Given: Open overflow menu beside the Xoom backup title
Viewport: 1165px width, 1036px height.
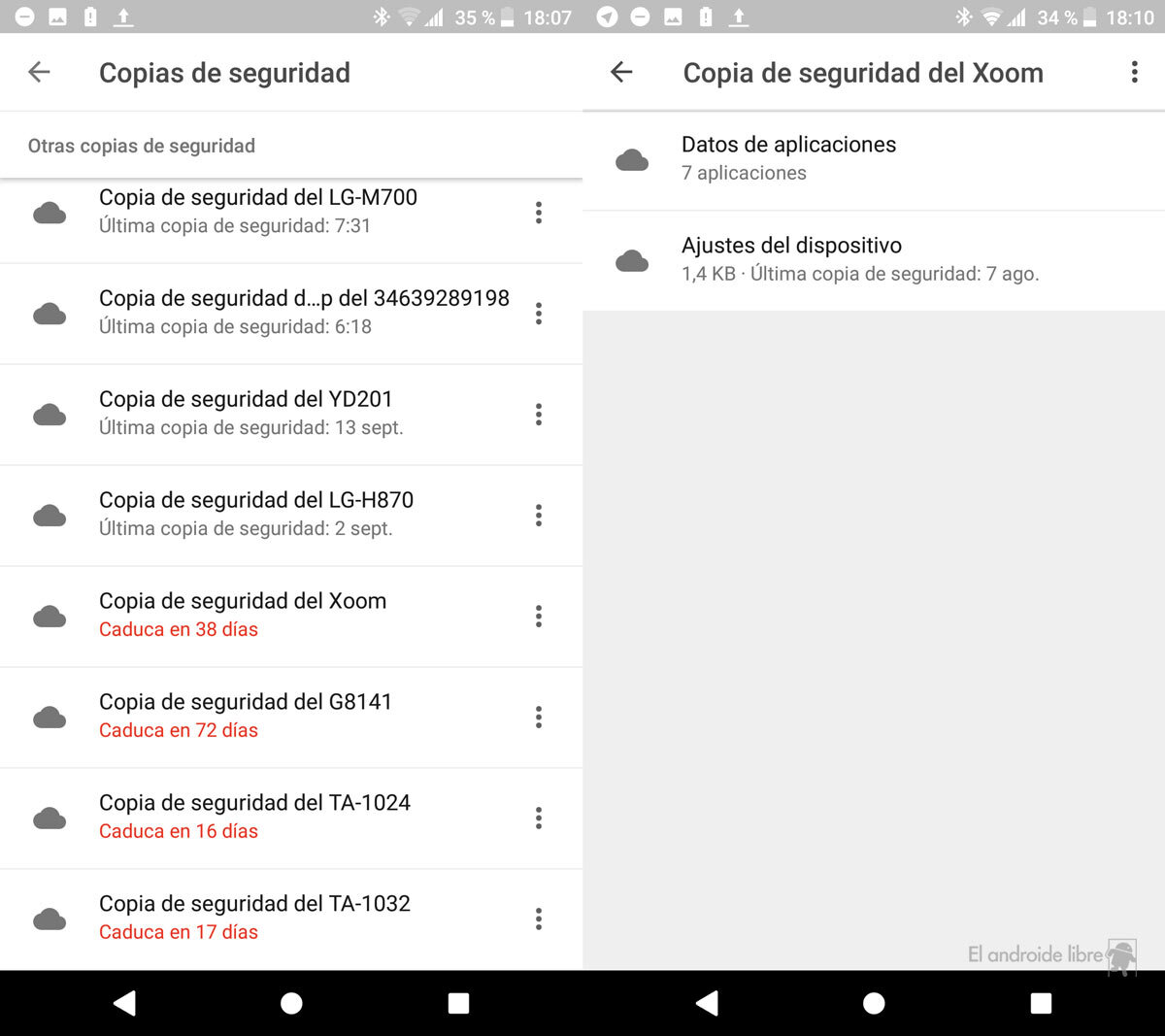Looking at the screenshot, I should pos(1134,72).
